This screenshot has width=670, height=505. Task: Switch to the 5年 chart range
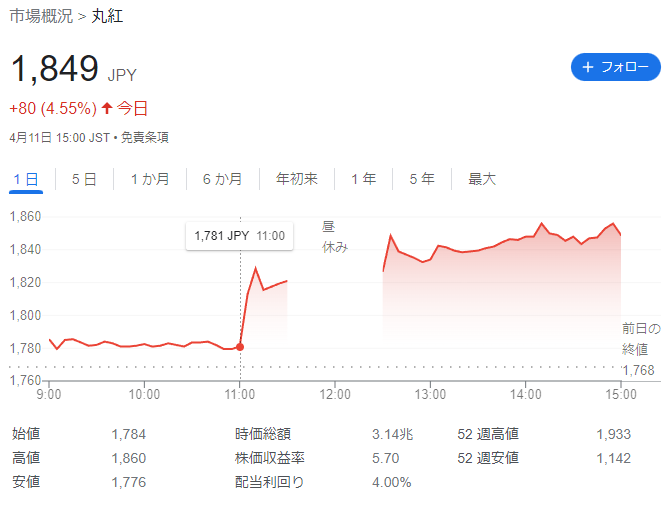[422, 179]
